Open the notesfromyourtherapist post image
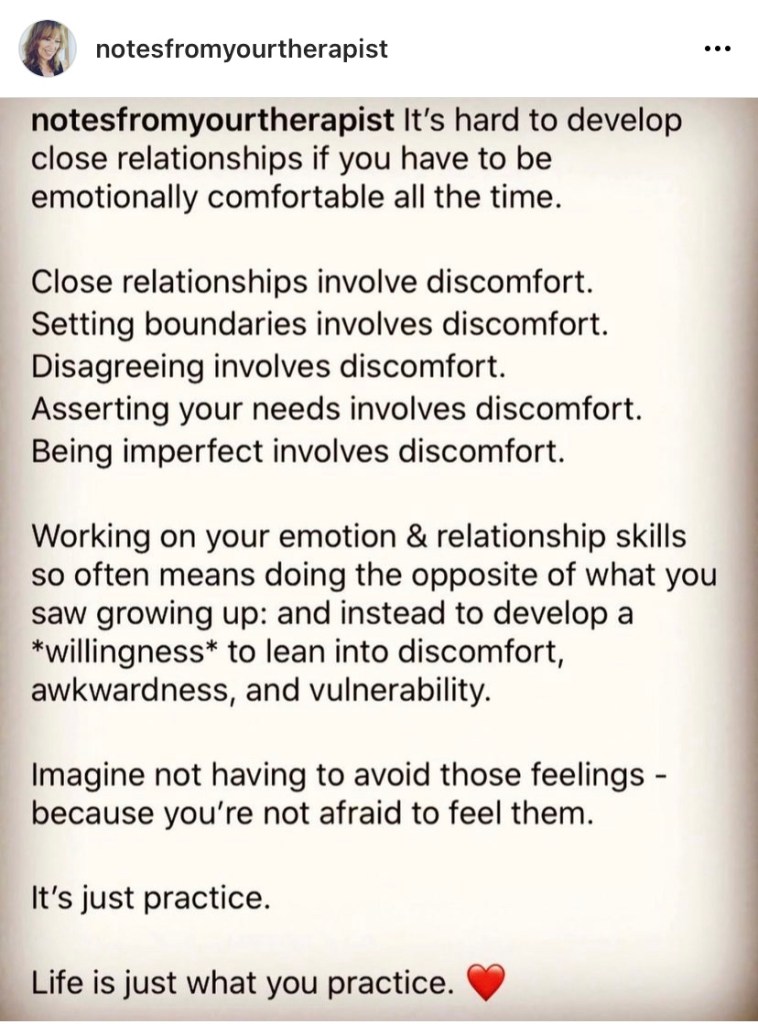The image size is (758, 1024). click(x=379, y=560)
